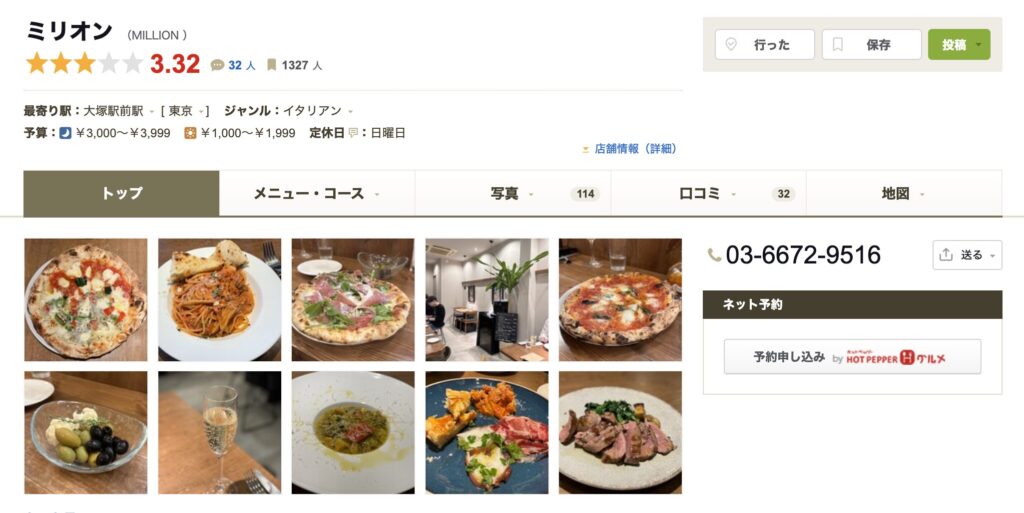Image resolution: width=1024 pixels, height=513 pixels.
Task: Open the 東京 area link
Action: [x=180, y=111]
